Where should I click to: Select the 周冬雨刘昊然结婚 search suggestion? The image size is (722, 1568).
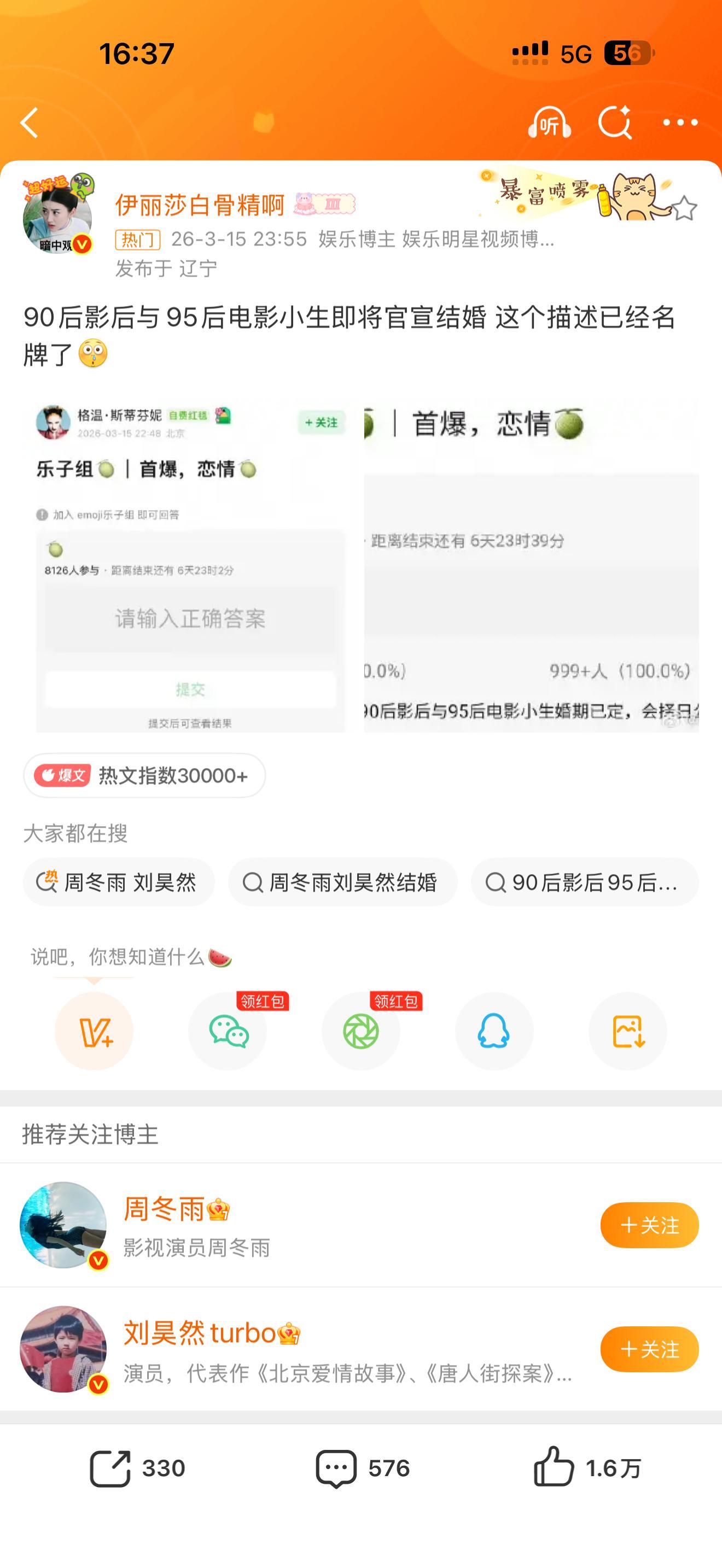(x=342, y=882)
